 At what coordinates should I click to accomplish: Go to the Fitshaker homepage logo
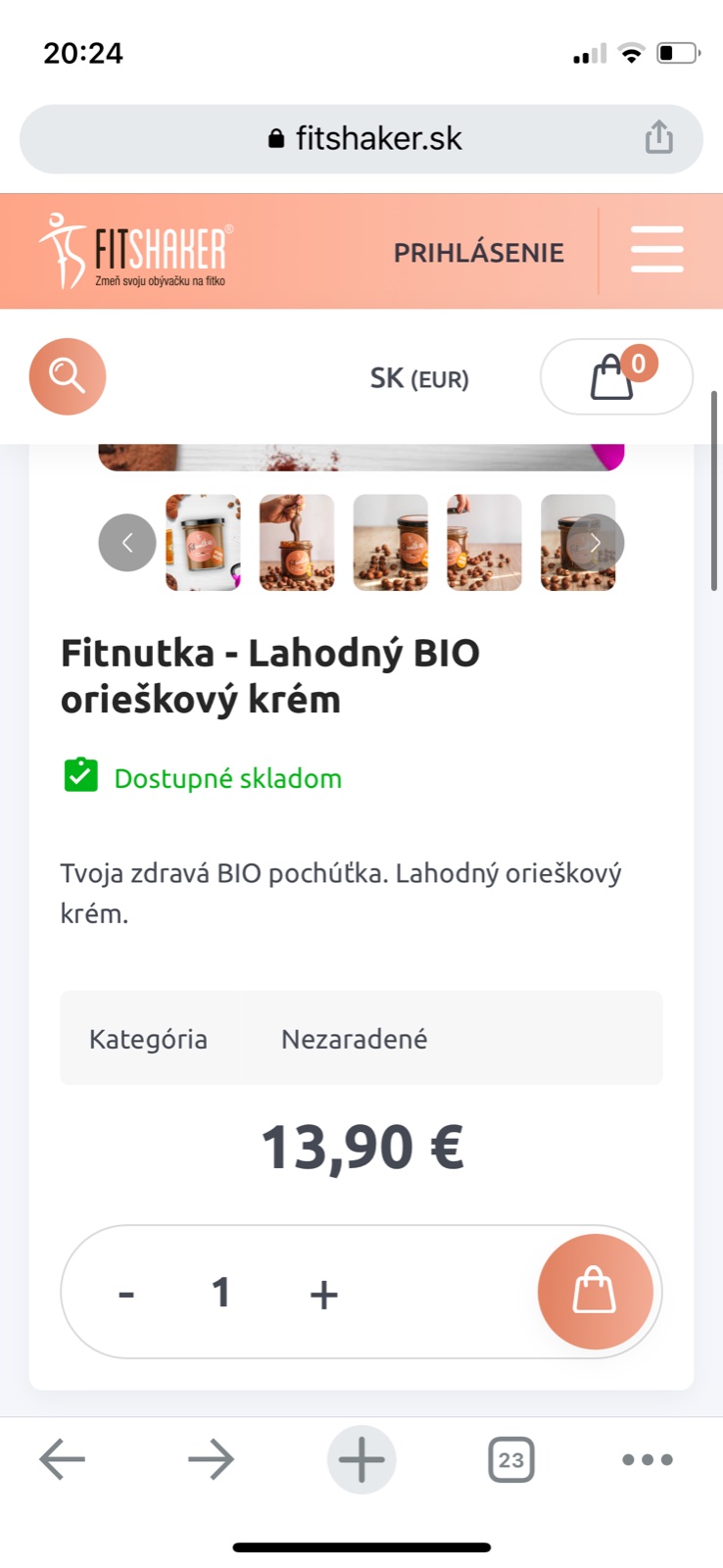pyautogui.click(x=135, y=251)
